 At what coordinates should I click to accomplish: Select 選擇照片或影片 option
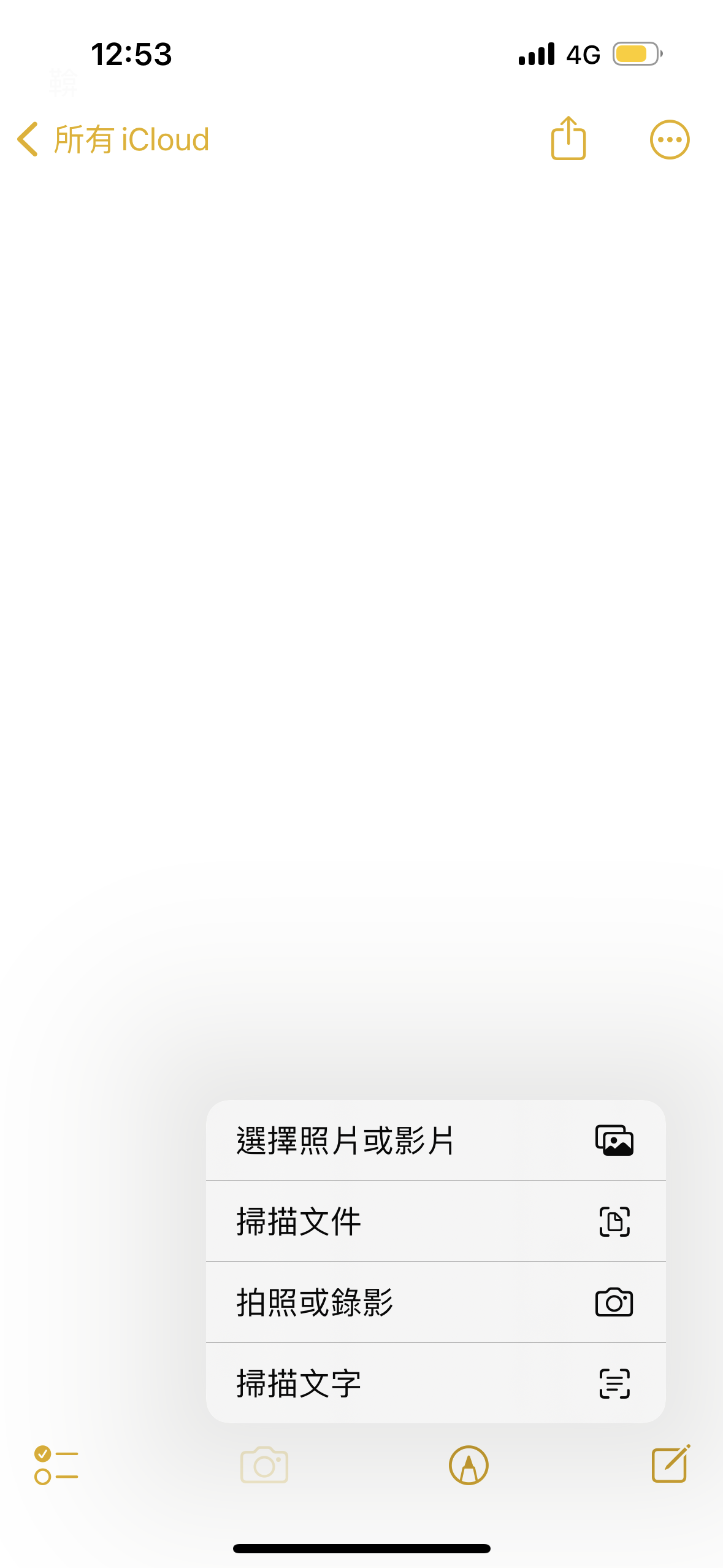[x=436, y=1140]
